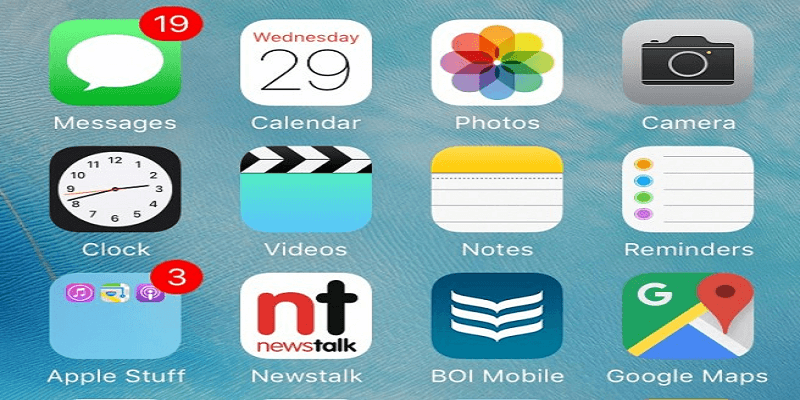Launch the Calendar app

[x=305, y=62]
